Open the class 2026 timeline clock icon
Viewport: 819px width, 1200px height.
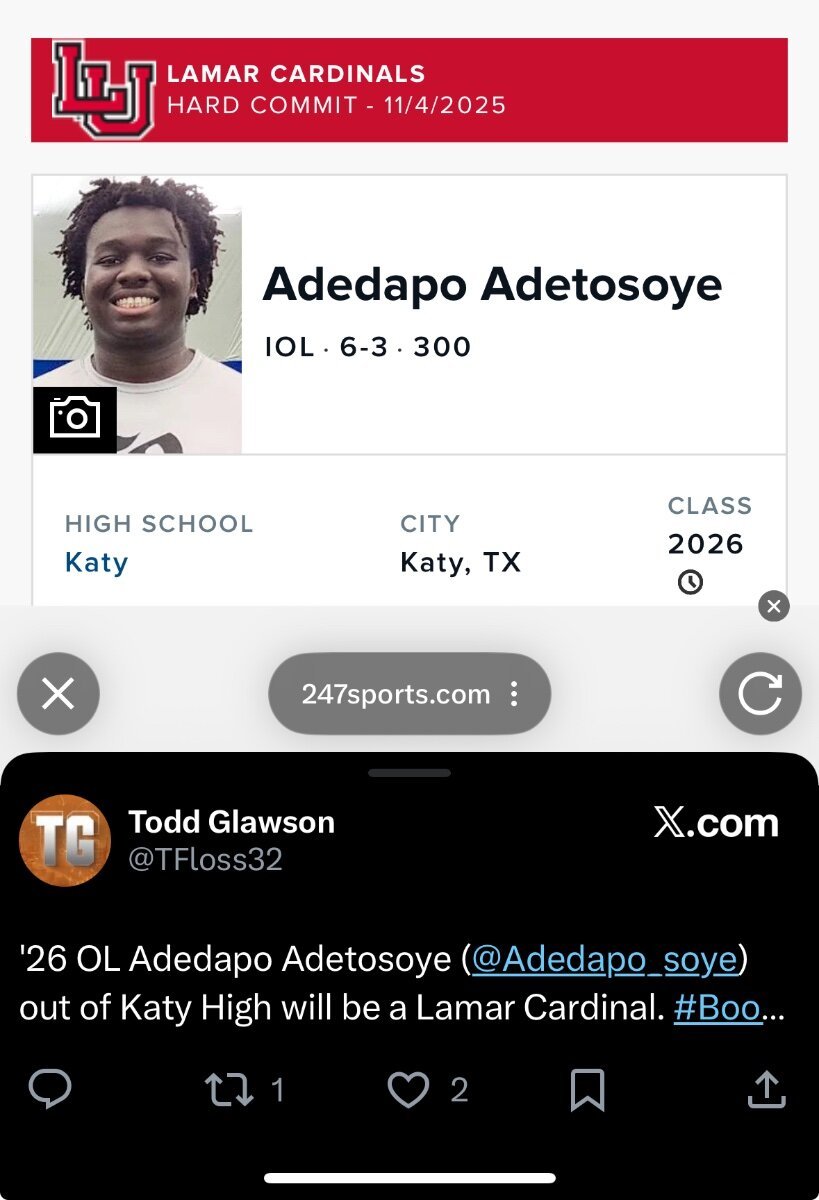coord(690,582)
